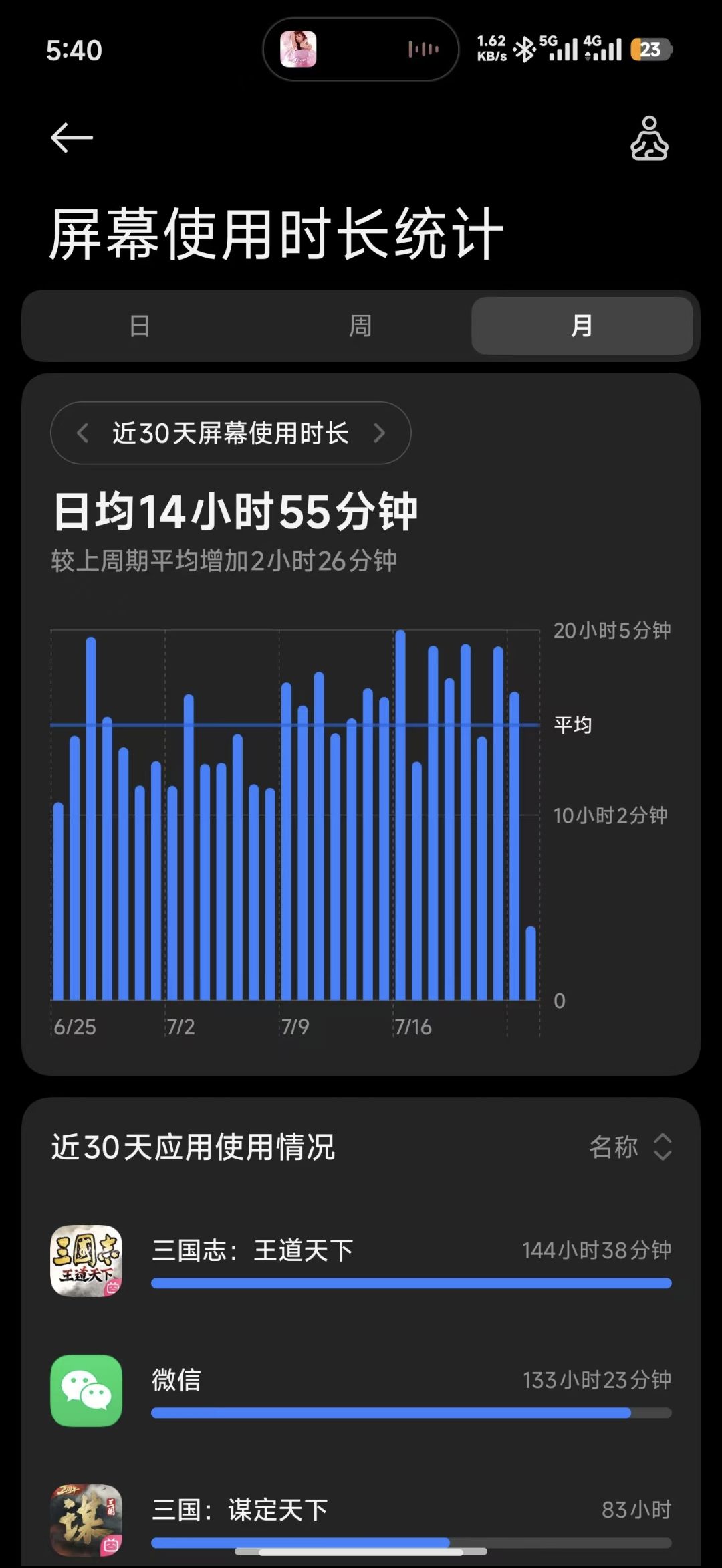Switch to the 周 (week) tab
The width and height of the screenshot is (722, 1568).
click(360, 326)
